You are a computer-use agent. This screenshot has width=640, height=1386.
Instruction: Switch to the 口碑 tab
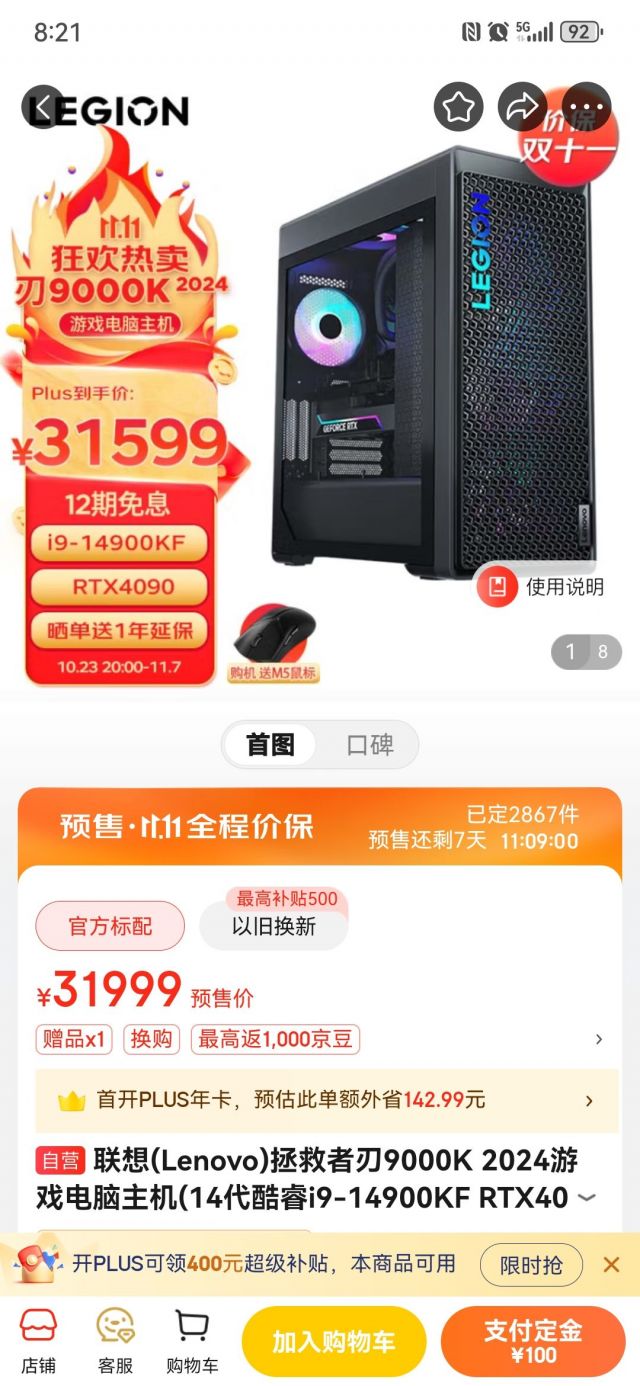click(370, 745)
